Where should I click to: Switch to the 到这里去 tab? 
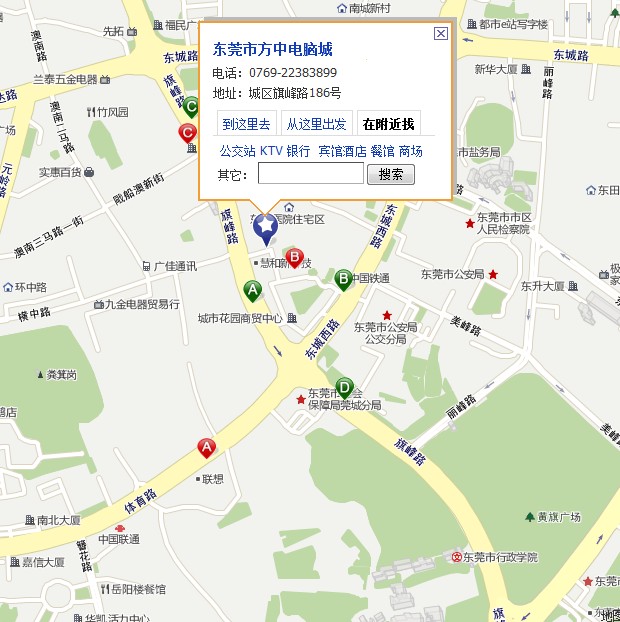click(x=246, y=124)
